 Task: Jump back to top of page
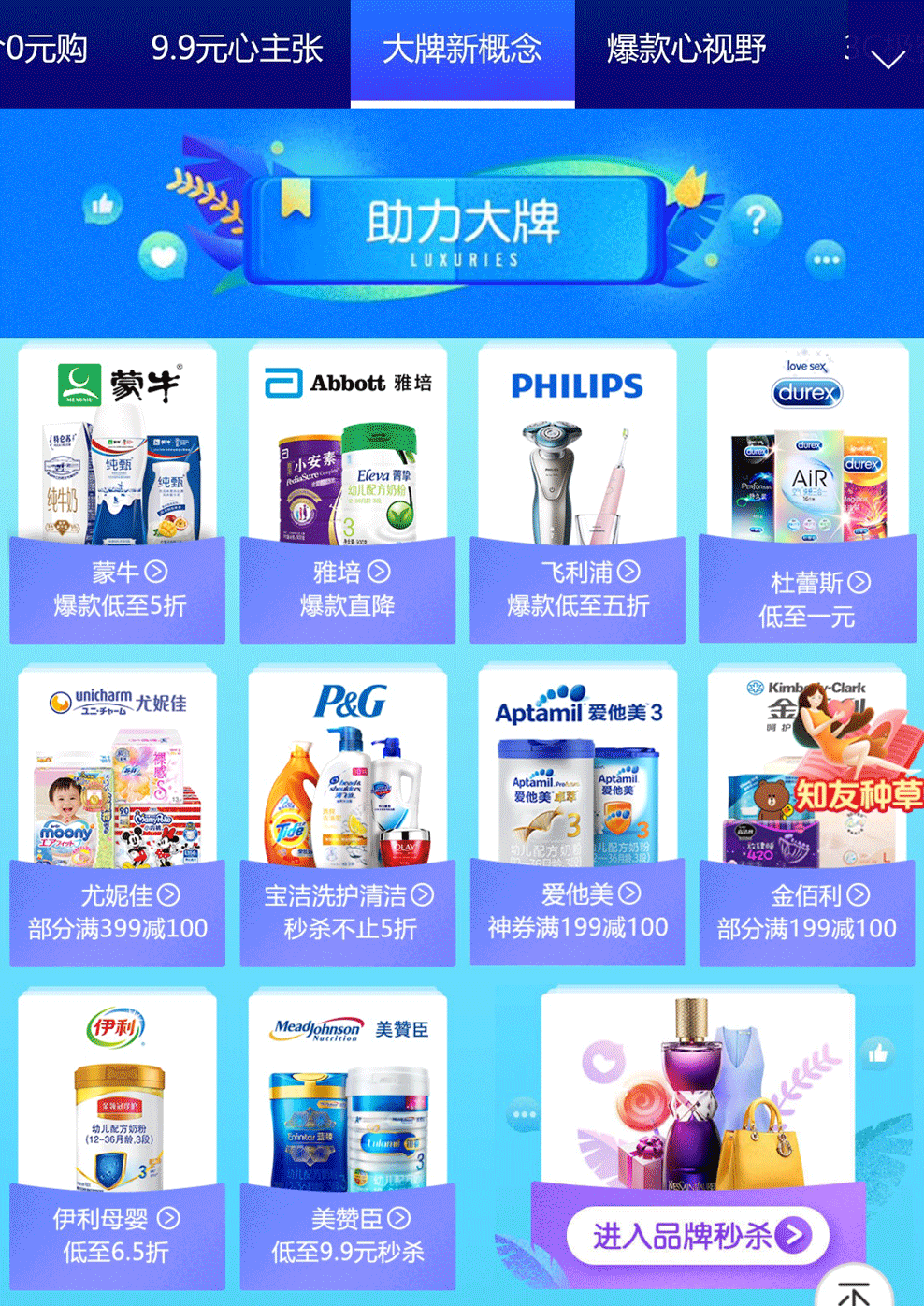pos(855,1291)
